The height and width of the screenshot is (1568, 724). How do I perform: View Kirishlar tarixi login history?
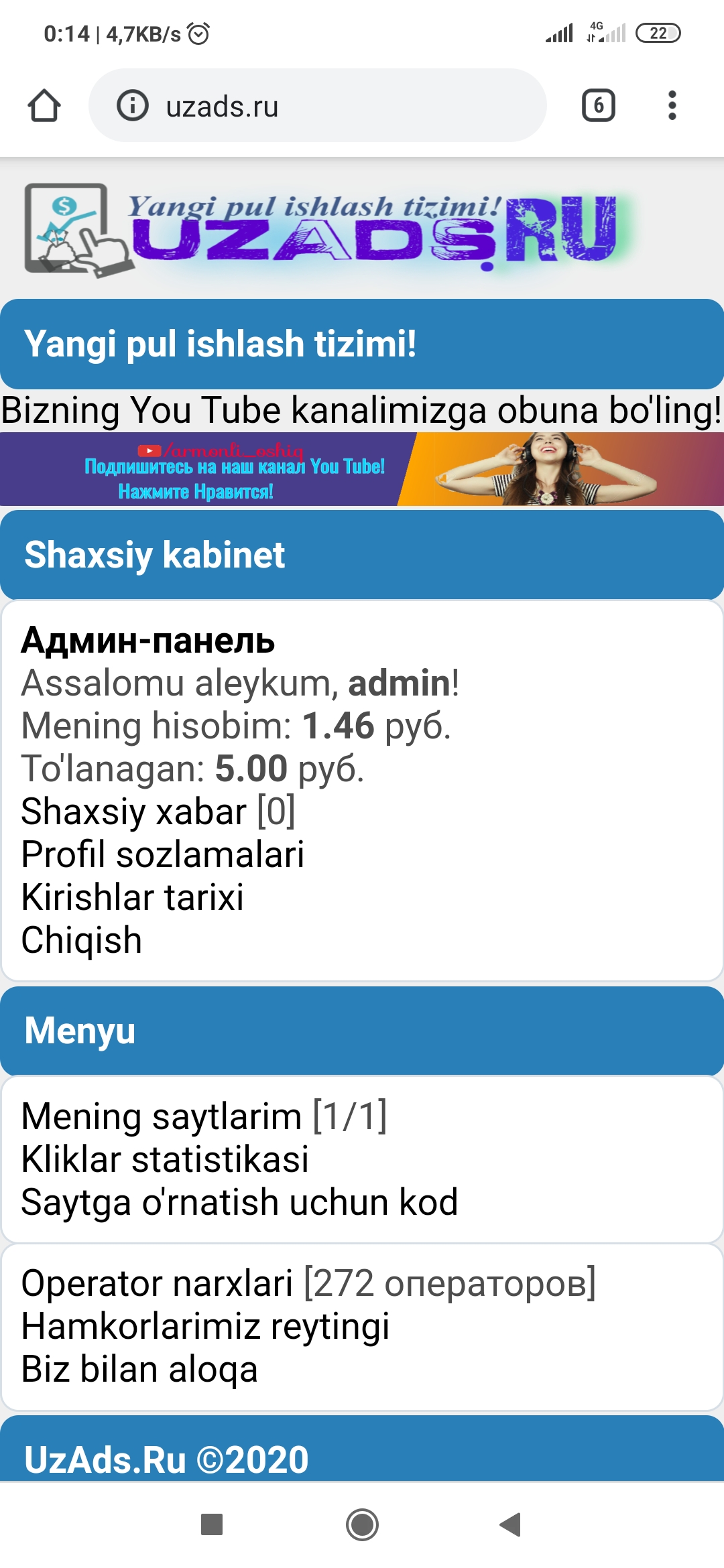132,897
